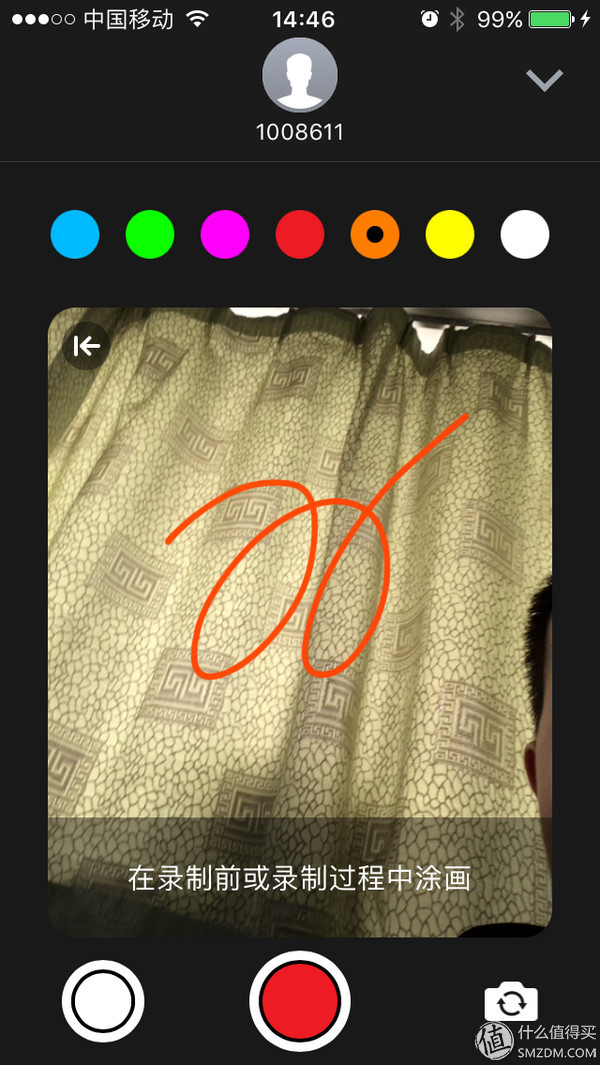Screen dimensions: 600x1065
Task: Take a photo with white shutter button
Action: pyautogui.click(x=103, y=1001)
